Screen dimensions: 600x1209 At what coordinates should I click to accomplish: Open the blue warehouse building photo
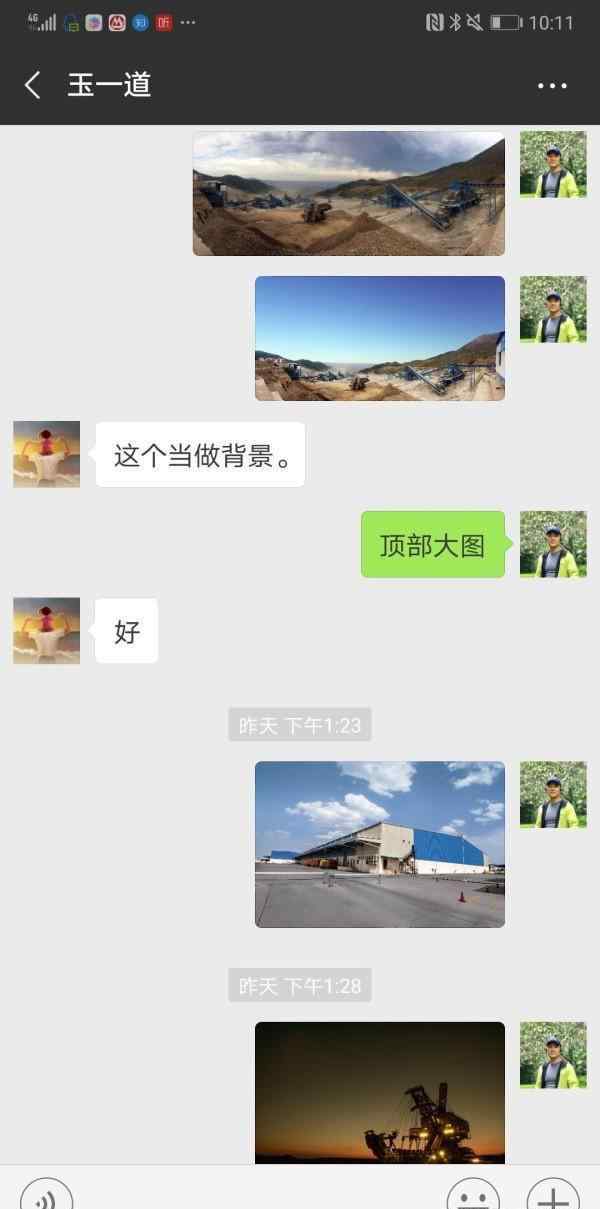coord(380,844)
